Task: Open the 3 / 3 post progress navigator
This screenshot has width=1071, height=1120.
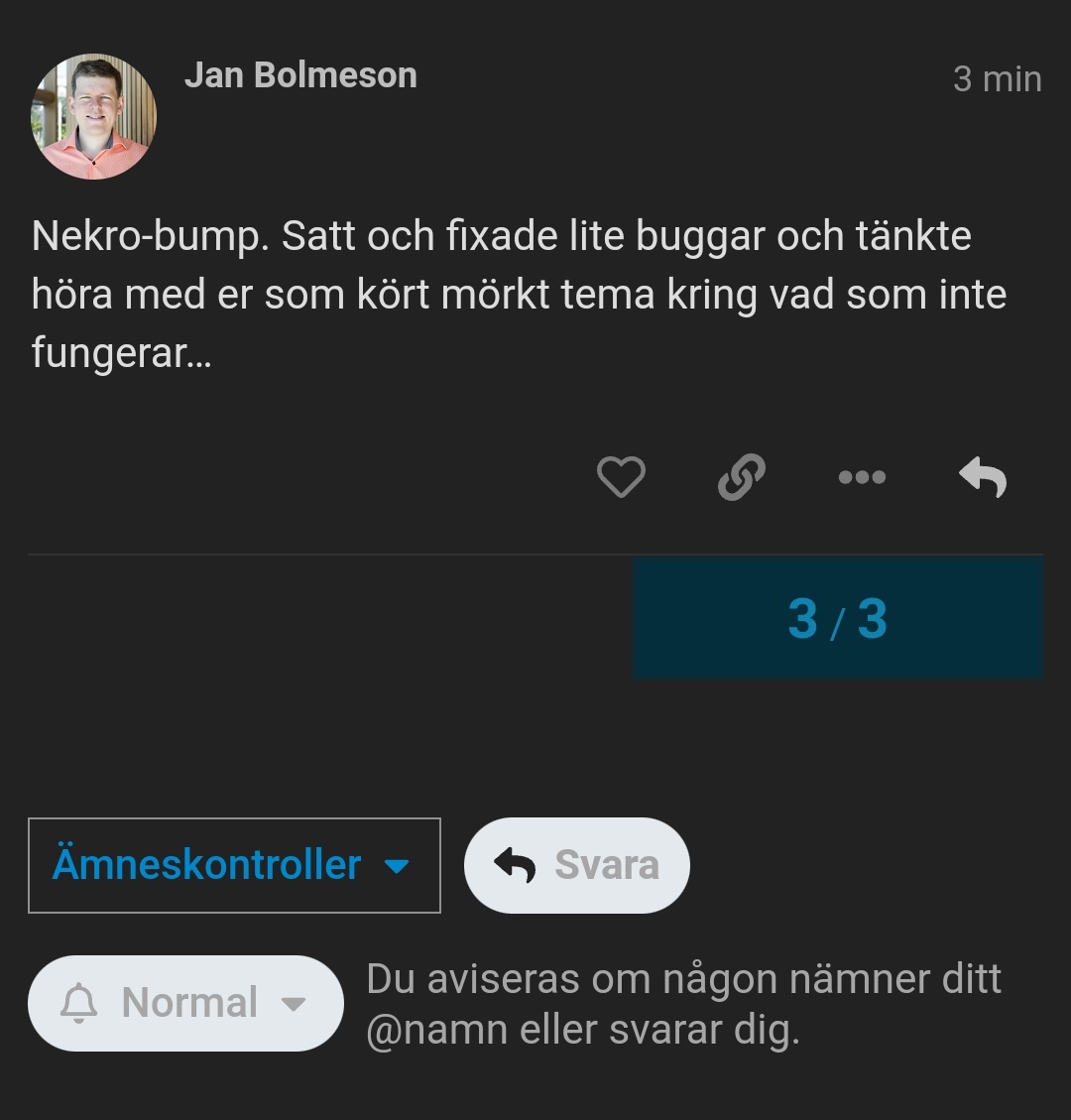Action: point(837,618)
